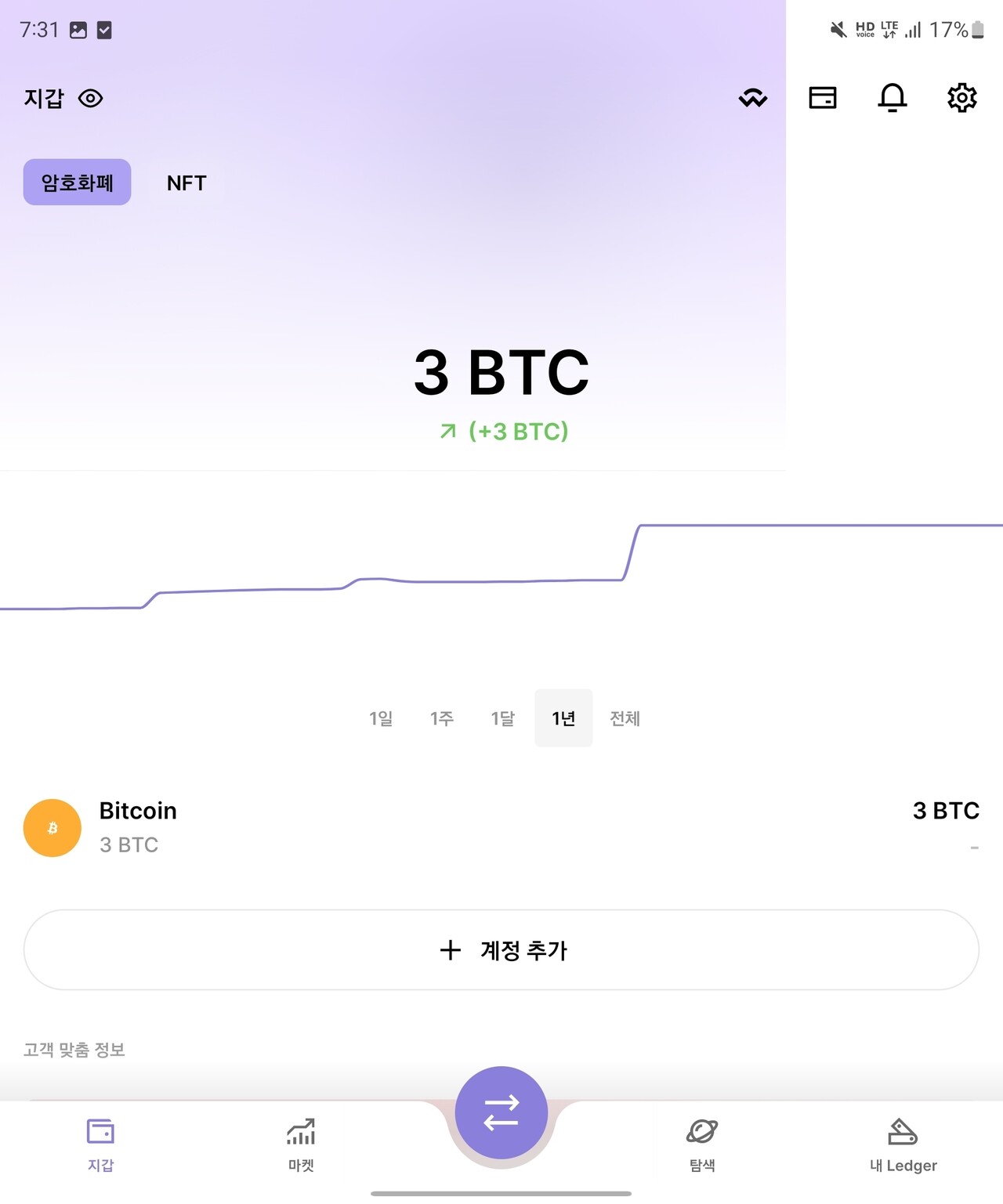Image resolution: width=1003 pixels, height=1204 pixels.
Task: Select the 전체 time range
Action: point(625,718)
